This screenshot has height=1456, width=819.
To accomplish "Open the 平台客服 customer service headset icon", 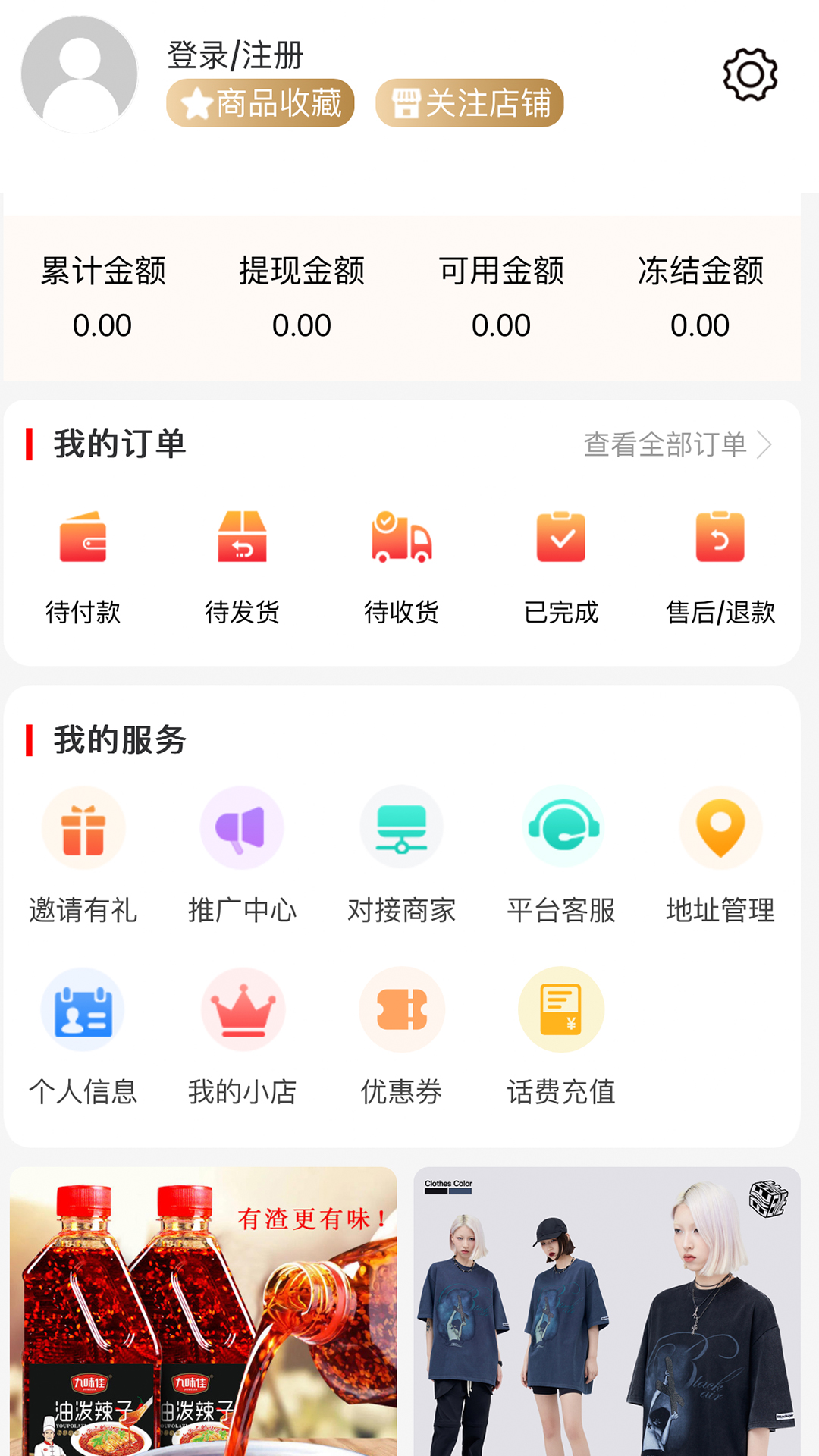I will (561, 827).
